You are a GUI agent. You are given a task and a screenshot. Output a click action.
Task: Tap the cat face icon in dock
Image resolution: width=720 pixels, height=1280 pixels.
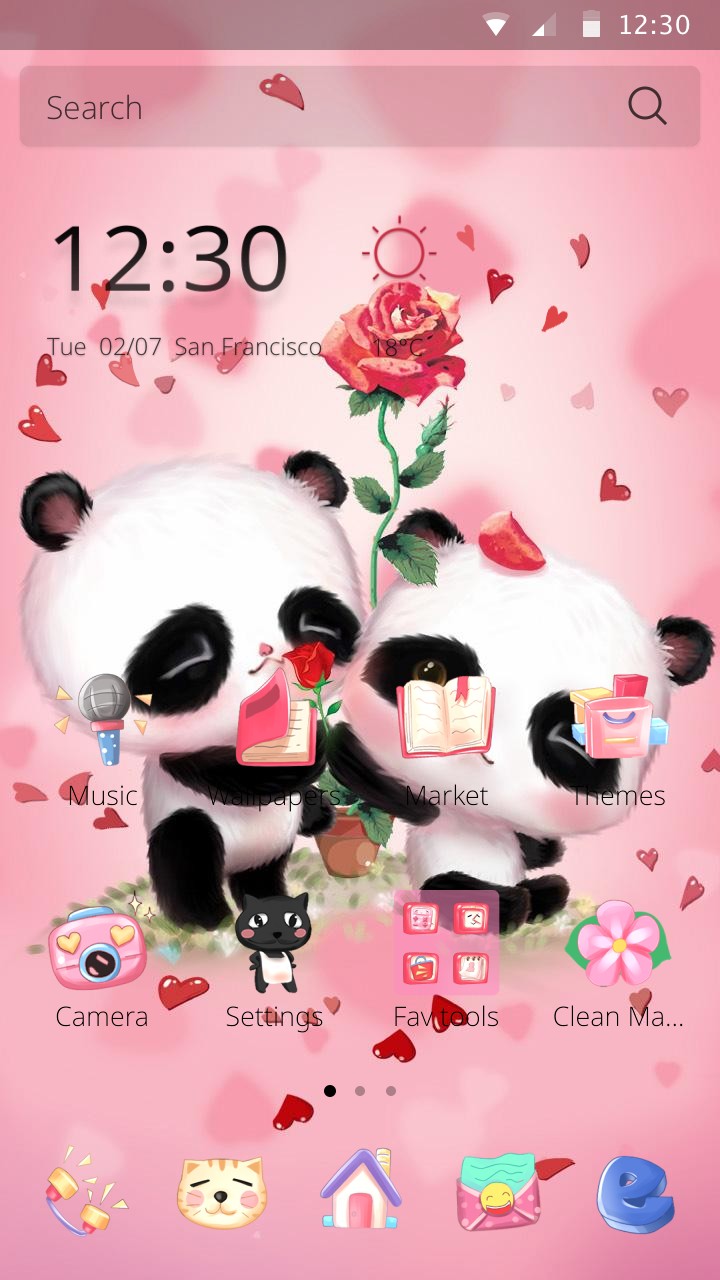coord(221,1192)
